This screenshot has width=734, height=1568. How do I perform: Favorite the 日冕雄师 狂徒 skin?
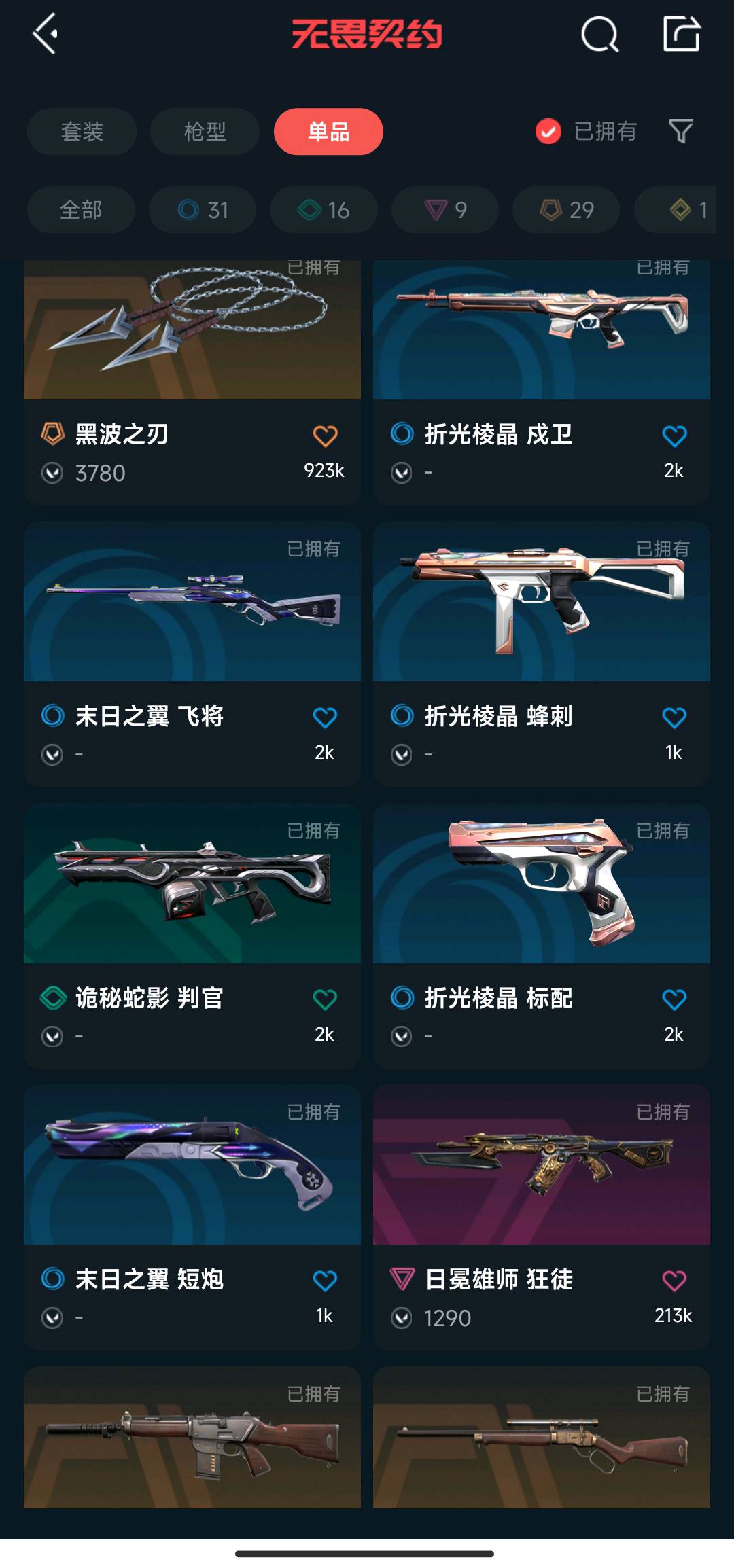click(x=674, y=1281)
